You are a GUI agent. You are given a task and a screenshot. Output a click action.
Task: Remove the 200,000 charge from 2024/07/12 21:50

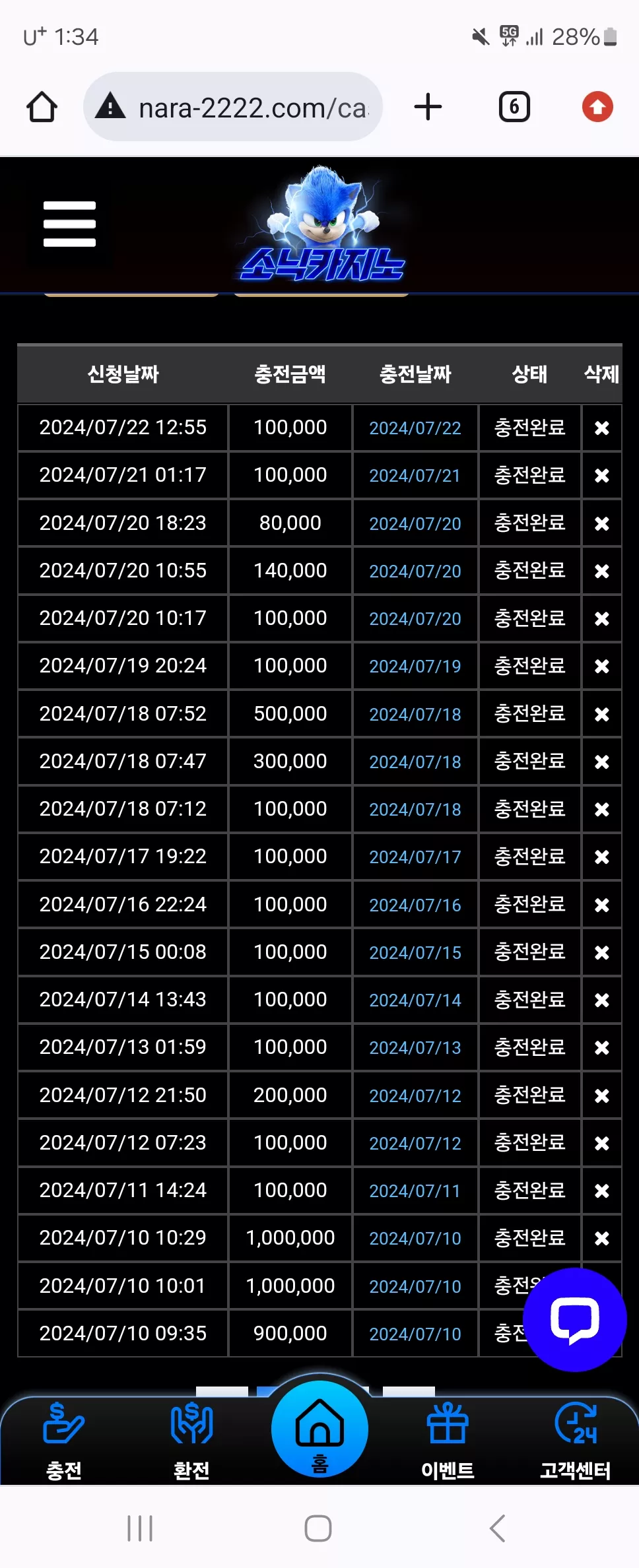(x=601, y=1096)
